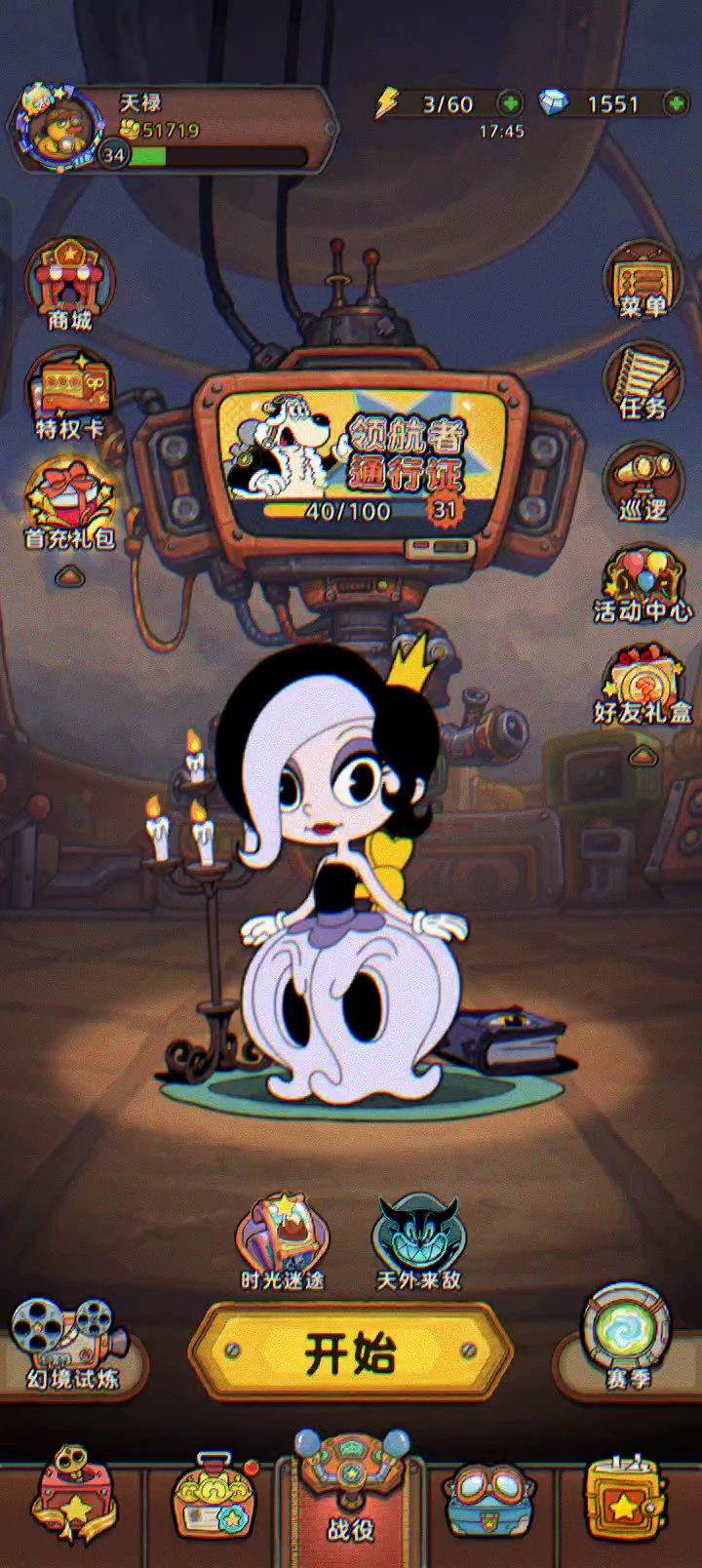Open the 商城 shop
This screenshot has width=702, height=1568.
click(x=69, y=285)
